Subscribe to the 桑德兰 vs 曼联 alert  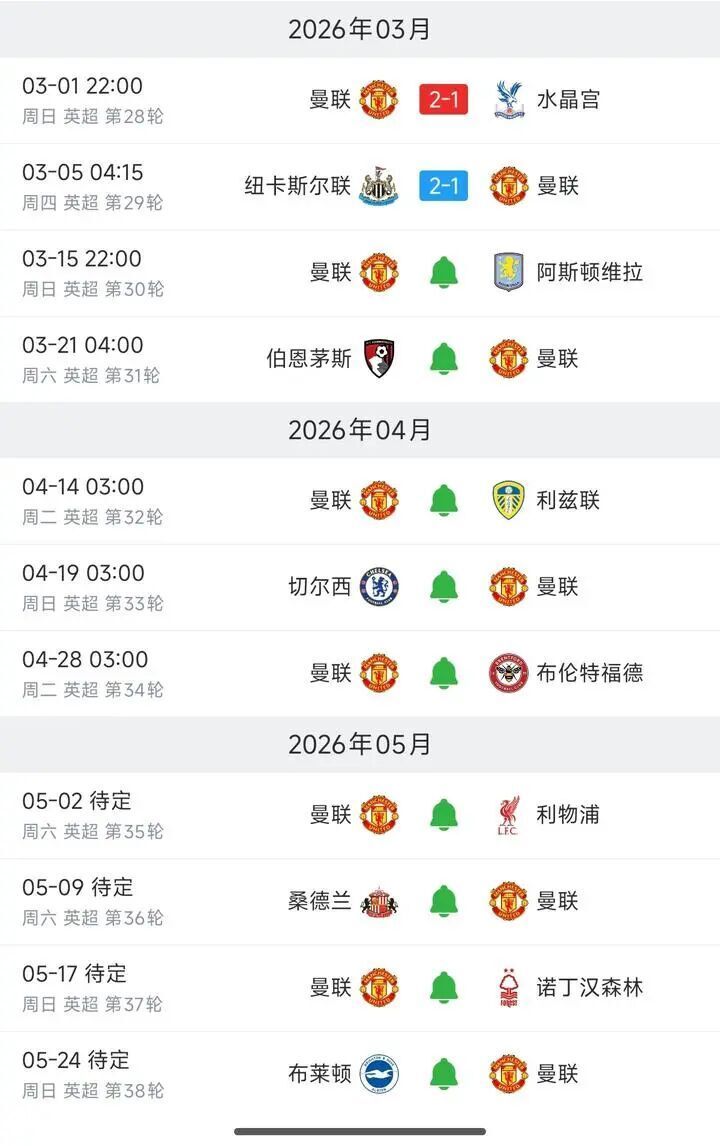(444, 901)
